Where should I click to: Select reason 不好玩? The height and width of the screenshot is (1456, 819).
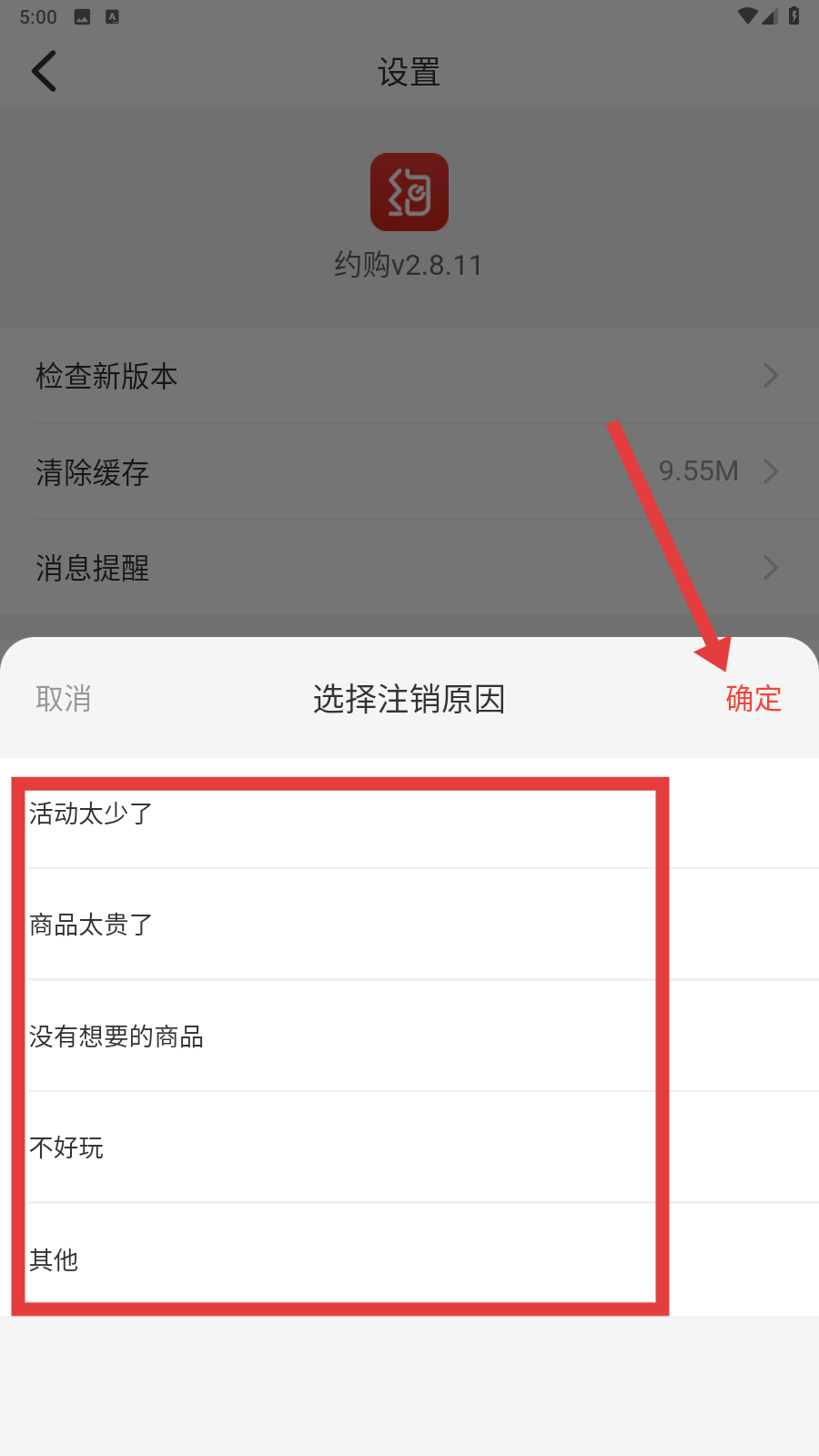point(66,1148)
